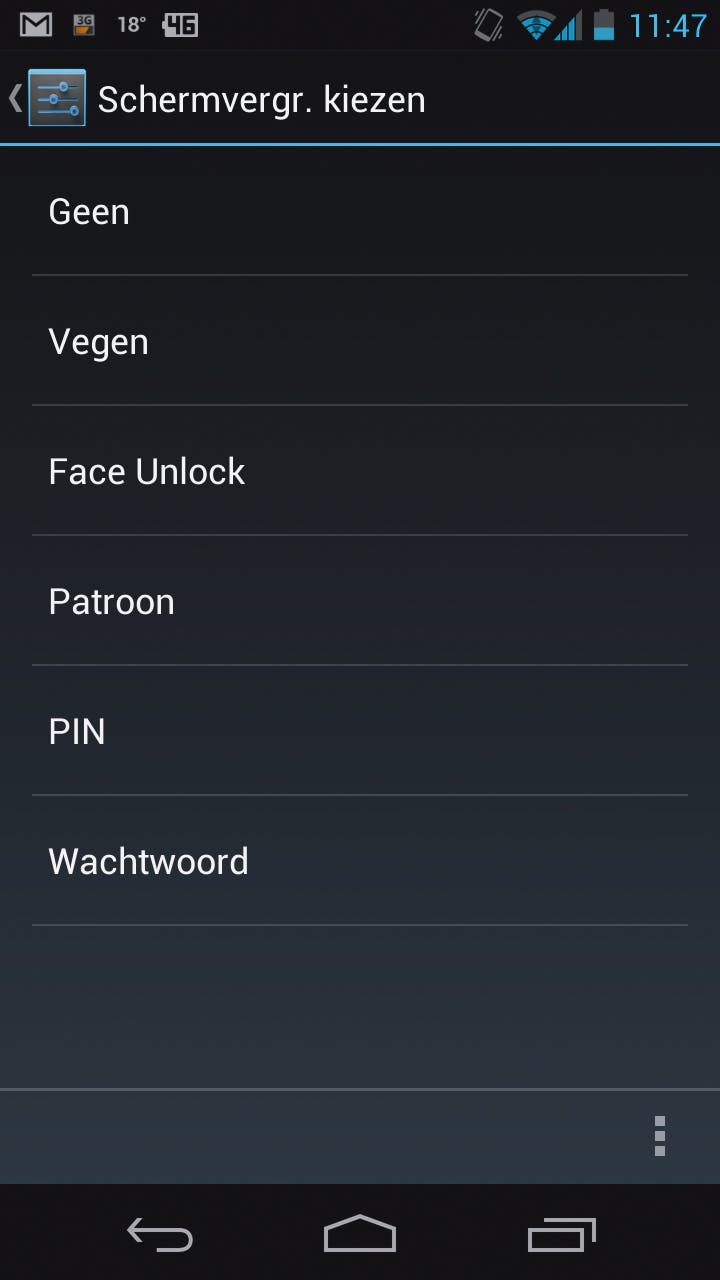The image size is (720, 1280).
Task: Select Face Unlock
Action: pos(360,472)
